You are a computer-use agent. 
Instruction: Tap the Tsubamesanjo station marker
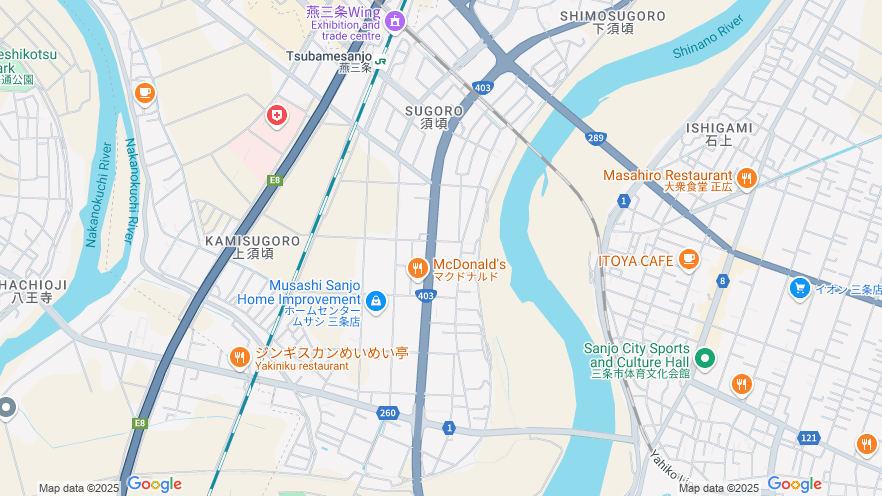[380, 59]
